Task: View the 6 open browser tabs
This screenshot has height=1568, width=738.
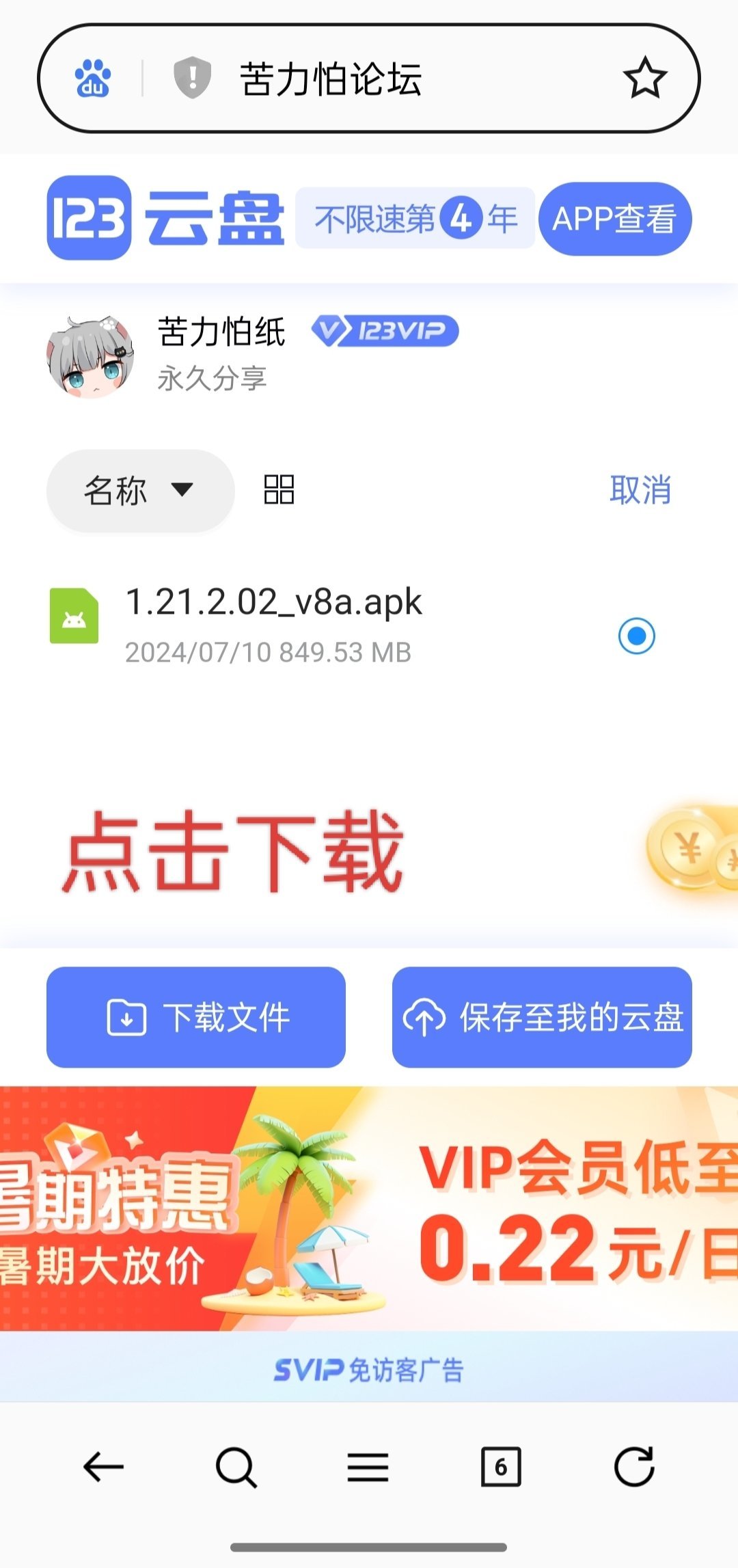Action: (x=501, y=1467)
